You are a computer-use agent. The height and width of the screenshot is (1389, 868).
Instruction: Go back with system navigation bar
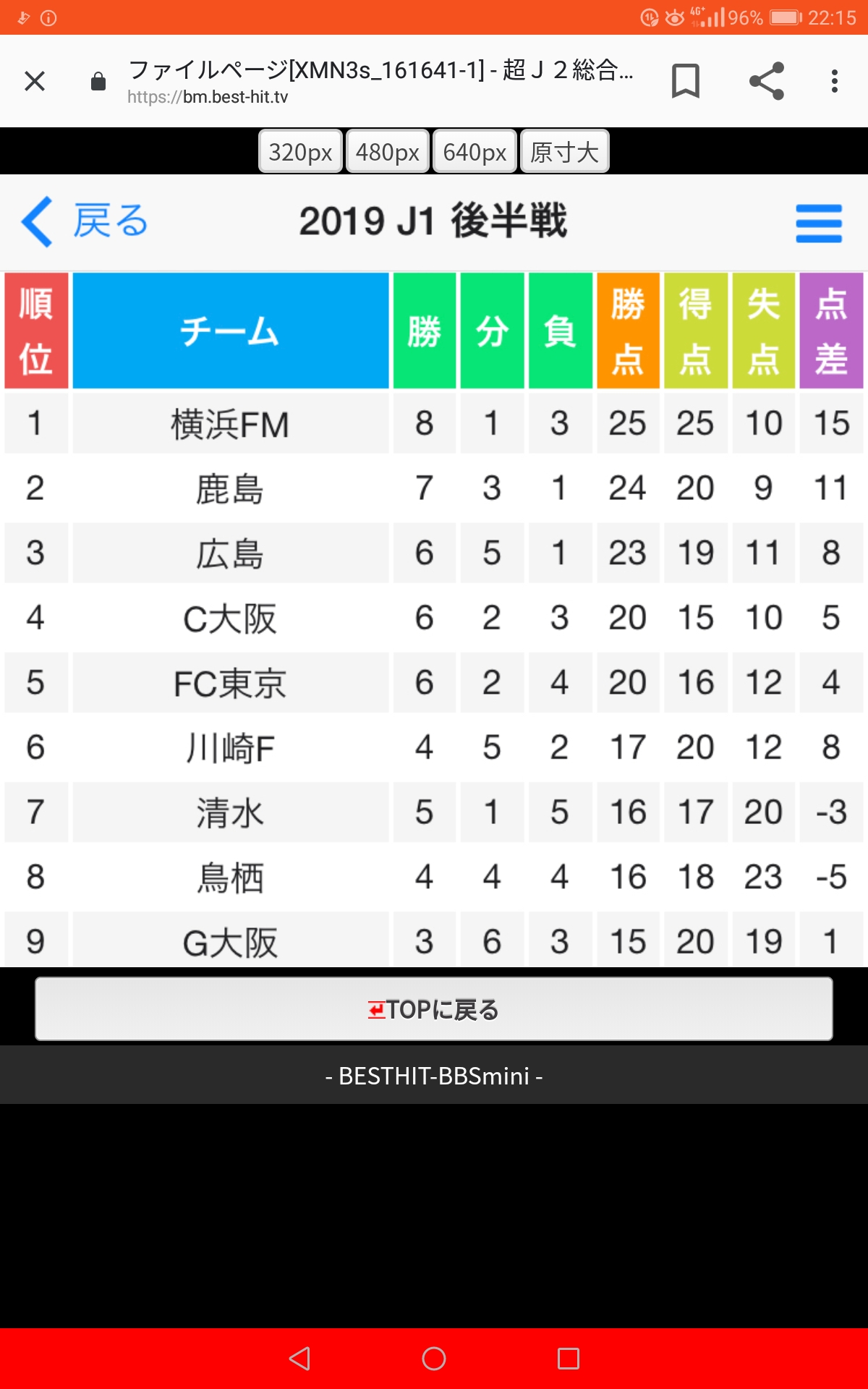[x=299, y=1359]
